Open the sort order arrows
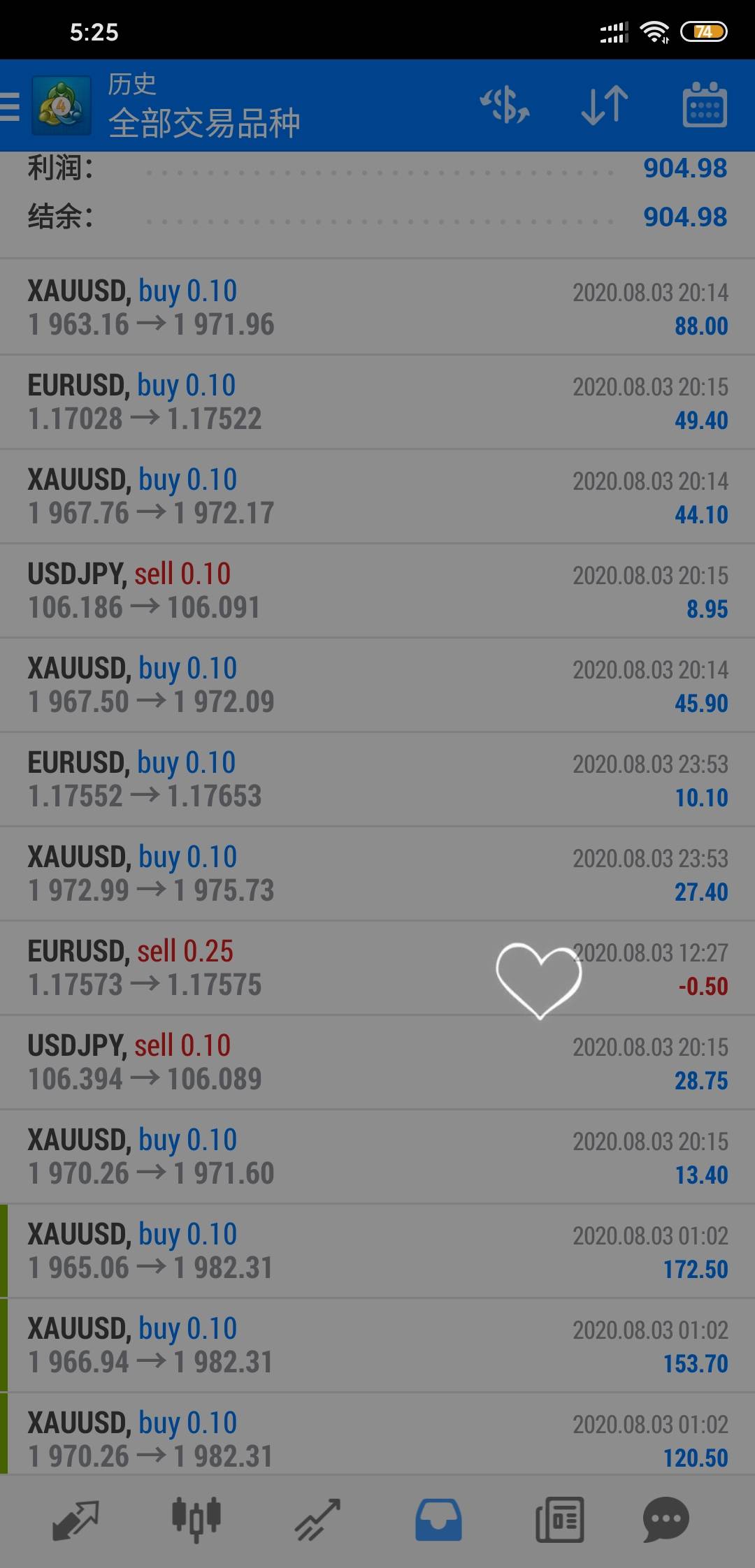The image size is (755, 1568). pyautogui.click(x=605, y=106)
